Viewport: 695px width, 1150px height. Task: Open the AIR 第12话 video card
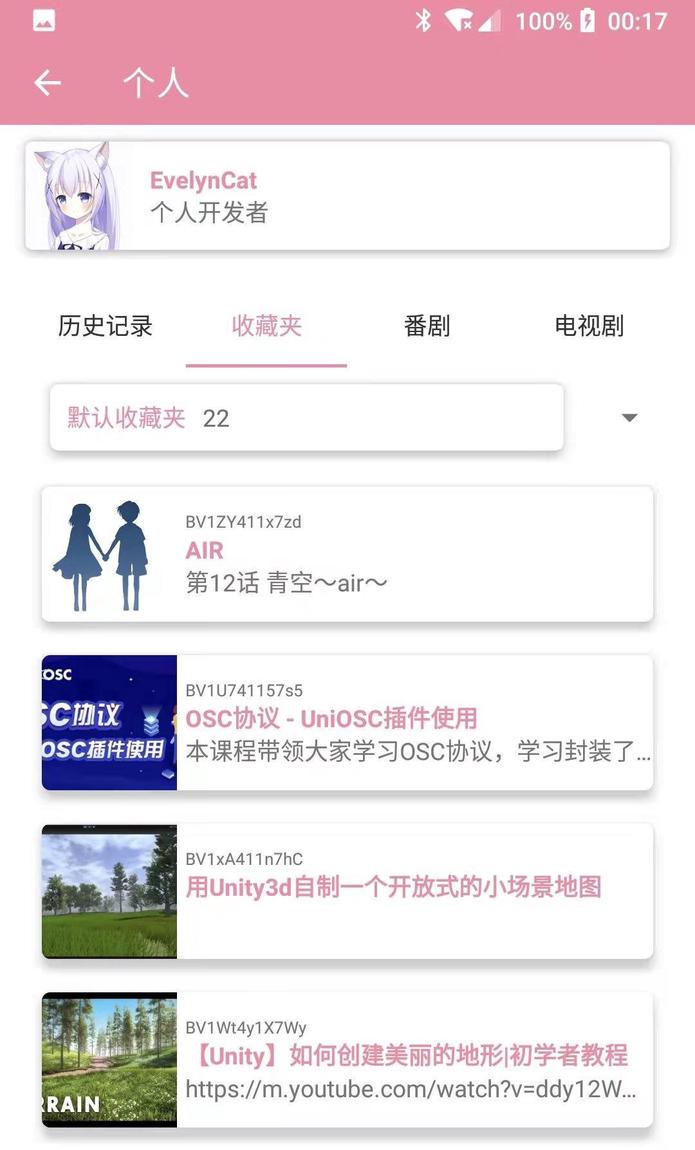pos(347,554)
